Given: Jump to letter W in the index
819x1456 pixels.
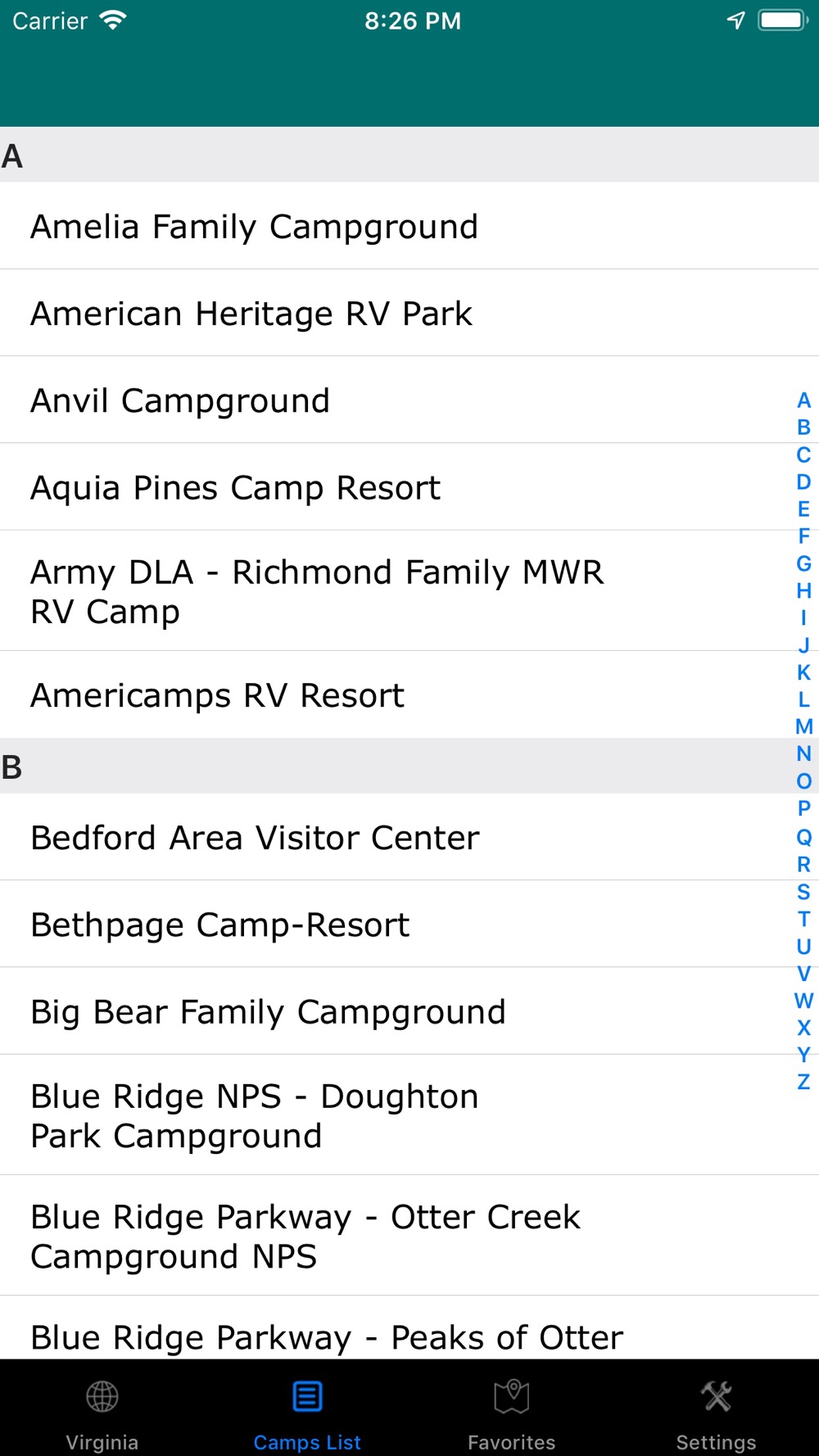Looking at the screenshot, I should point(803,1000).
